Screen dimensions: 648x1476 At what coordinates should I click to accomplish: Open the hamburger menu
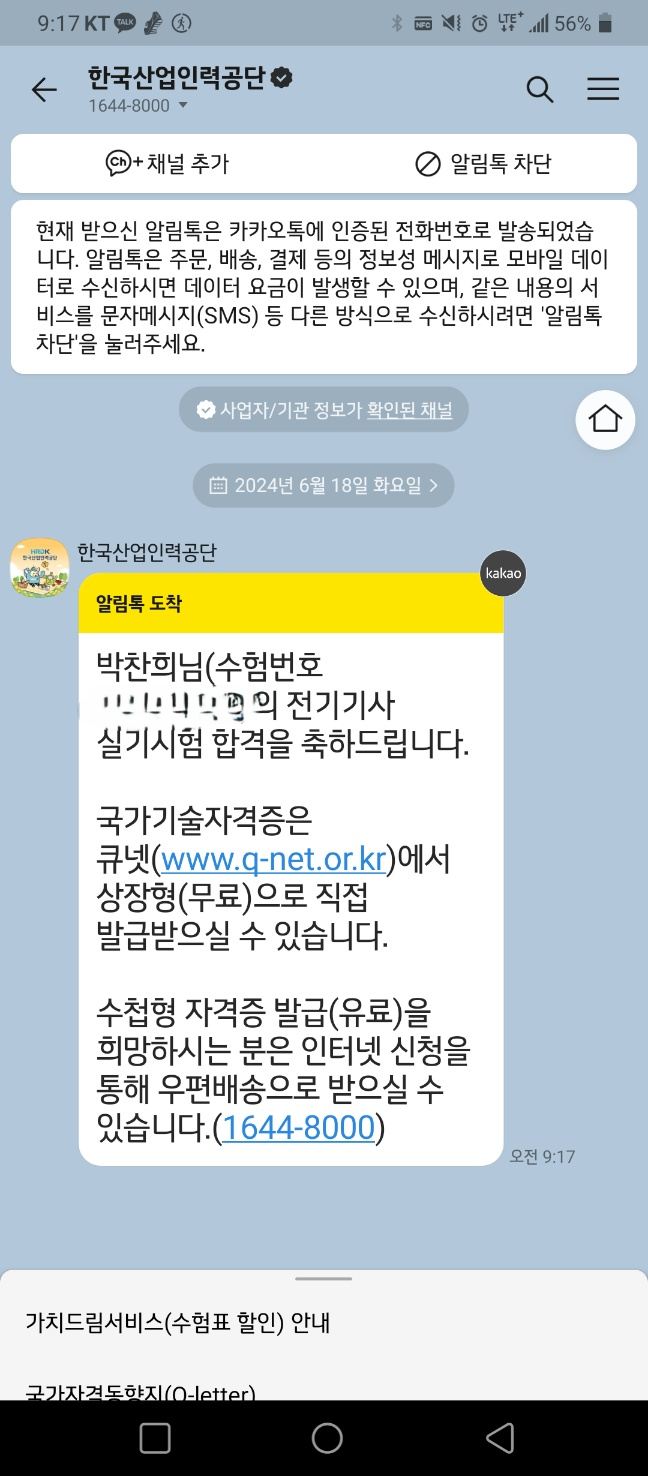click(x=602, y=90)
